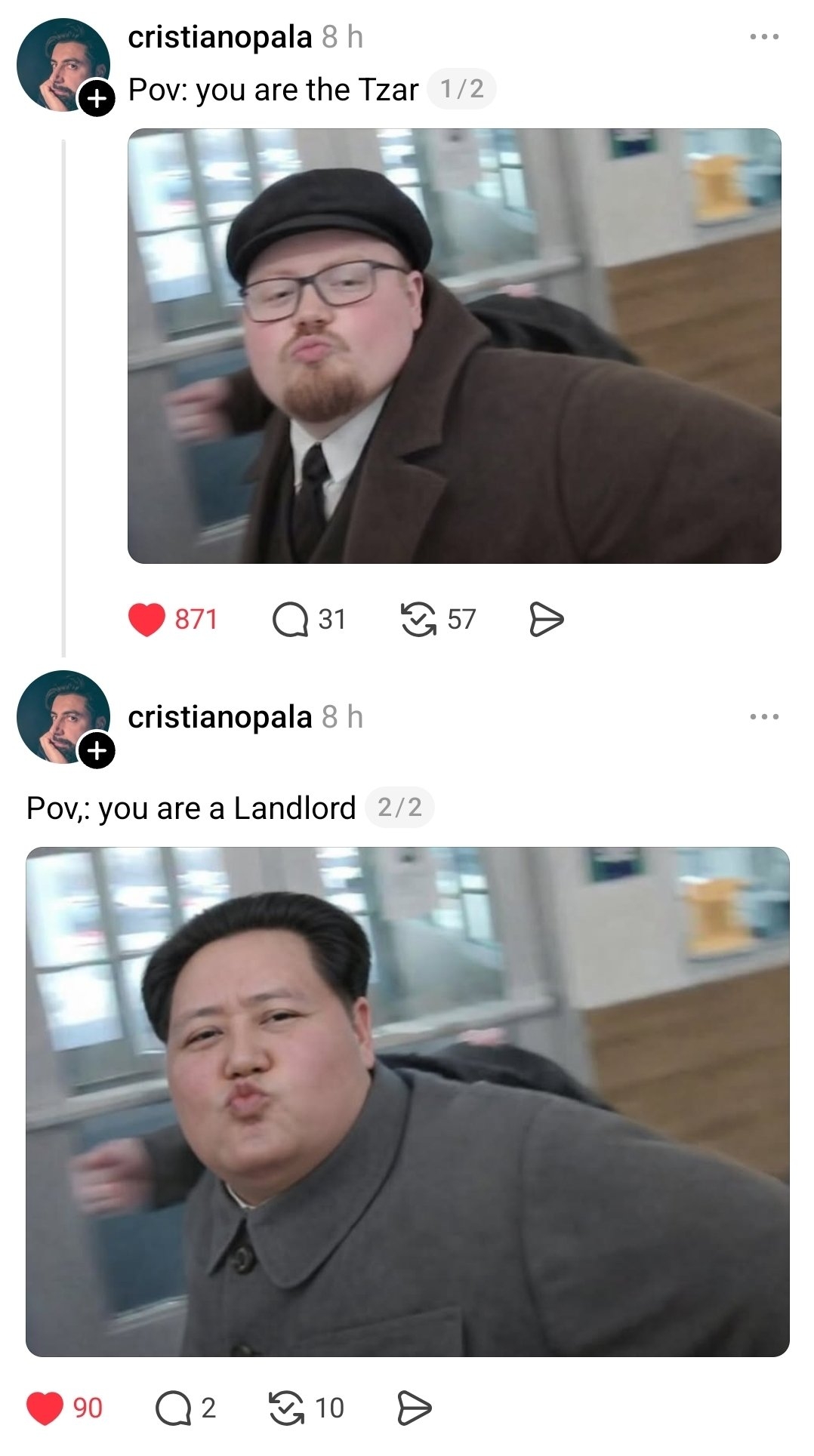Open comments on the Tzar post
814x1456 pixels.
pyautogui.click(x=290, y=620)
